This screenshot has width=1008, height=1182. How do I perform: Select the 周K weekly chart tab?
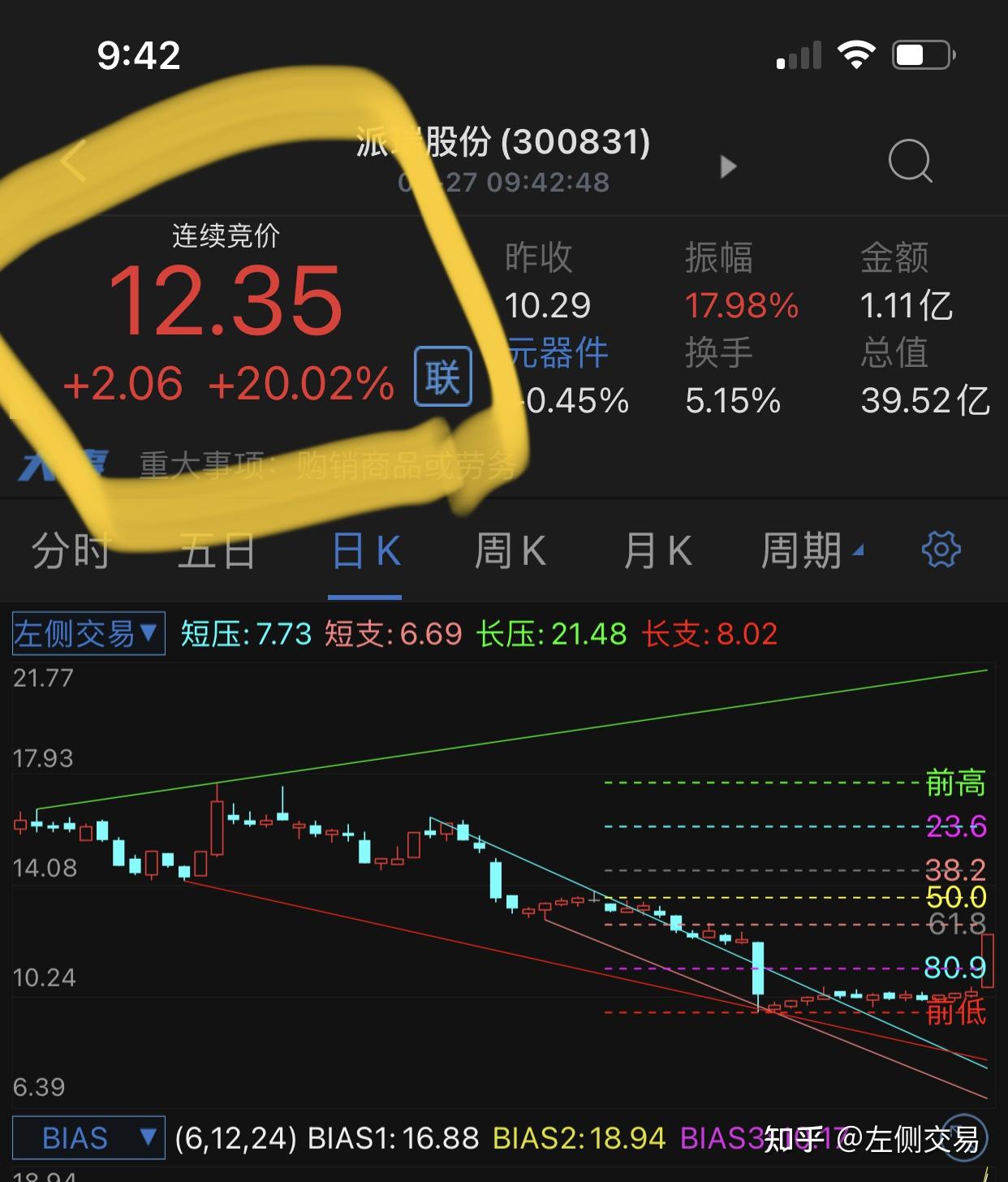tap(510, 549)
